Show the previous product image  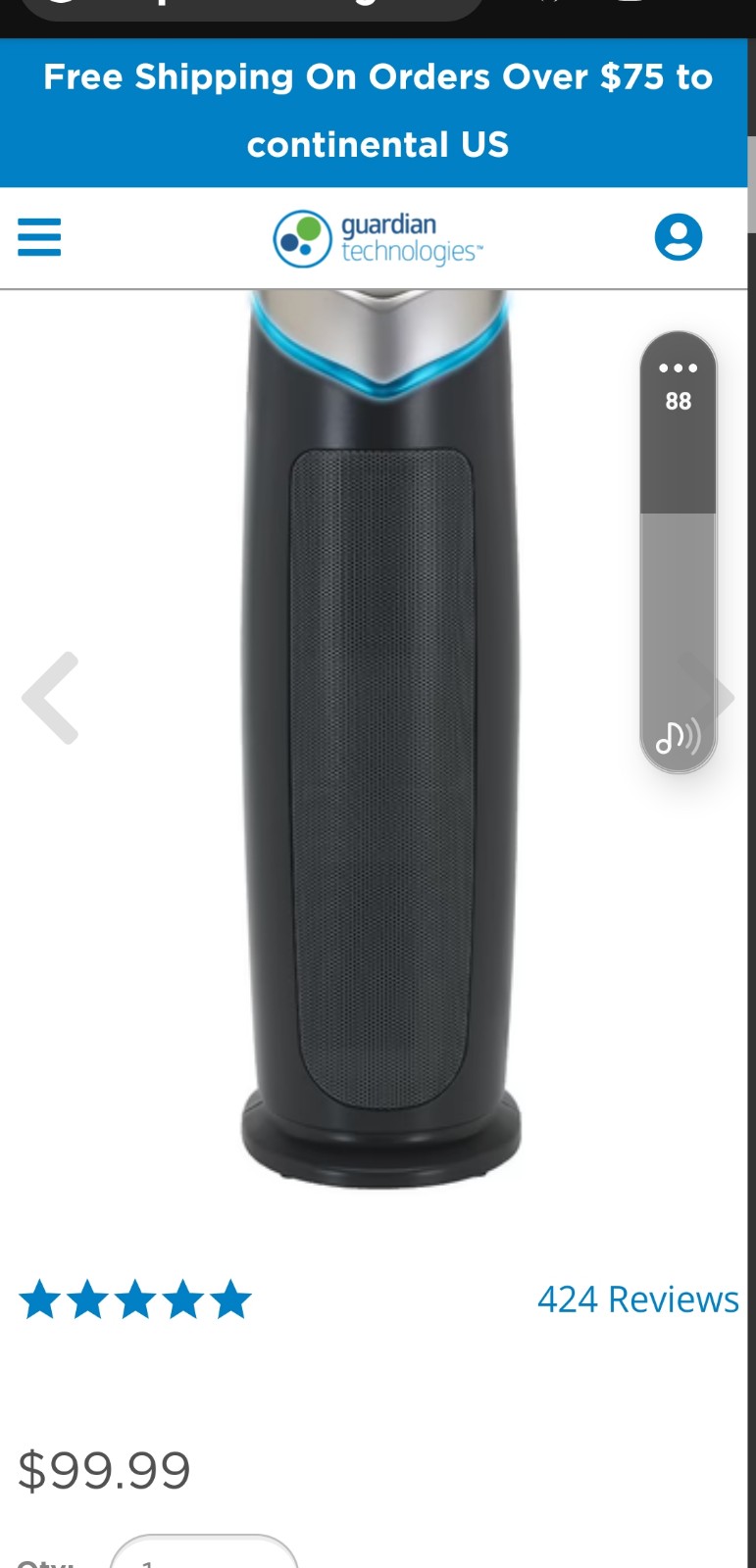(50, 698)
